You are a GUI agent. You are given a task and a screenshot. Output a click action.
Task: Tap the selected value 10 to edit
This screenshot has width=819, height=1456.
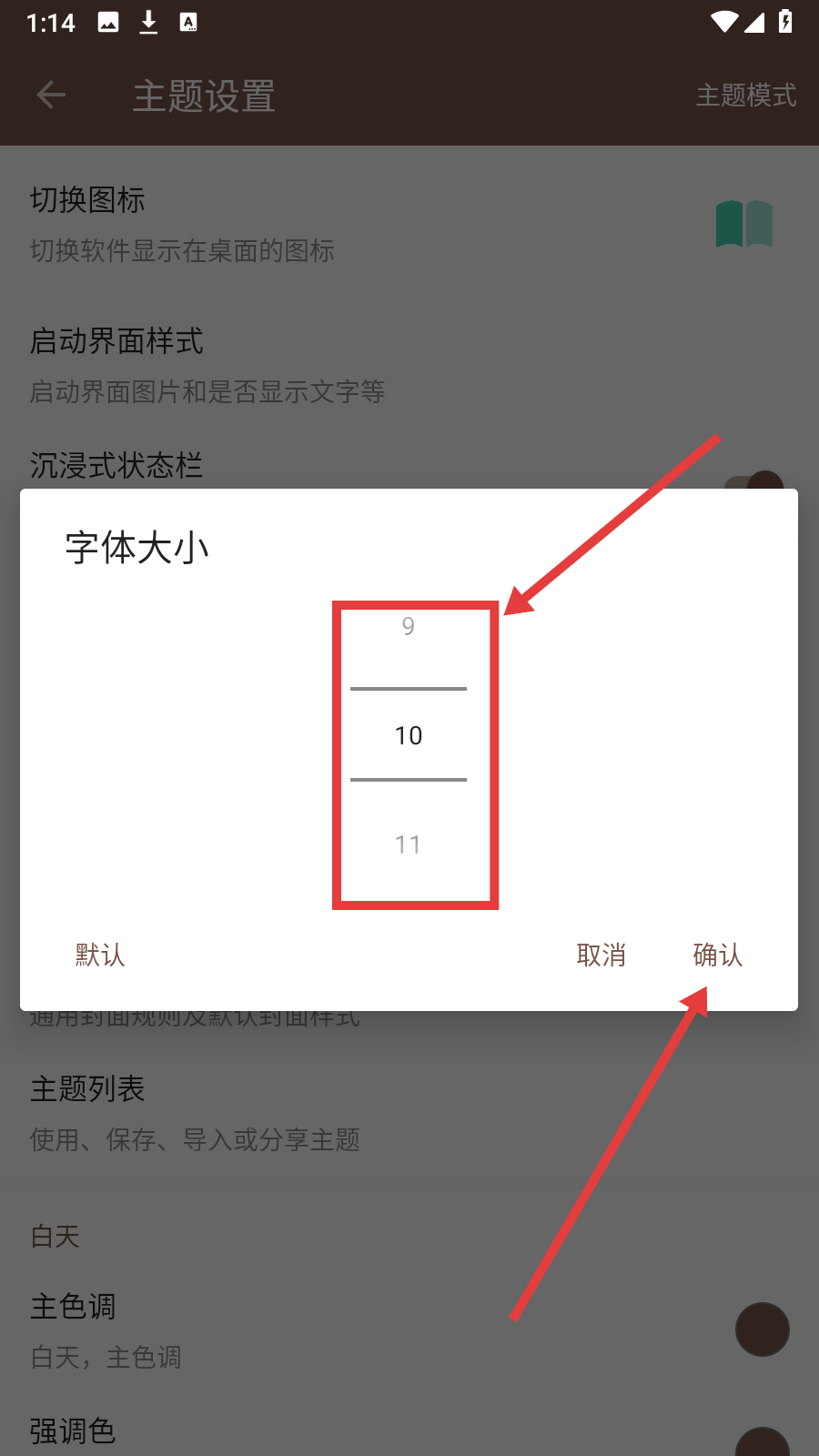pyautogui.click(x=409, y=735)
